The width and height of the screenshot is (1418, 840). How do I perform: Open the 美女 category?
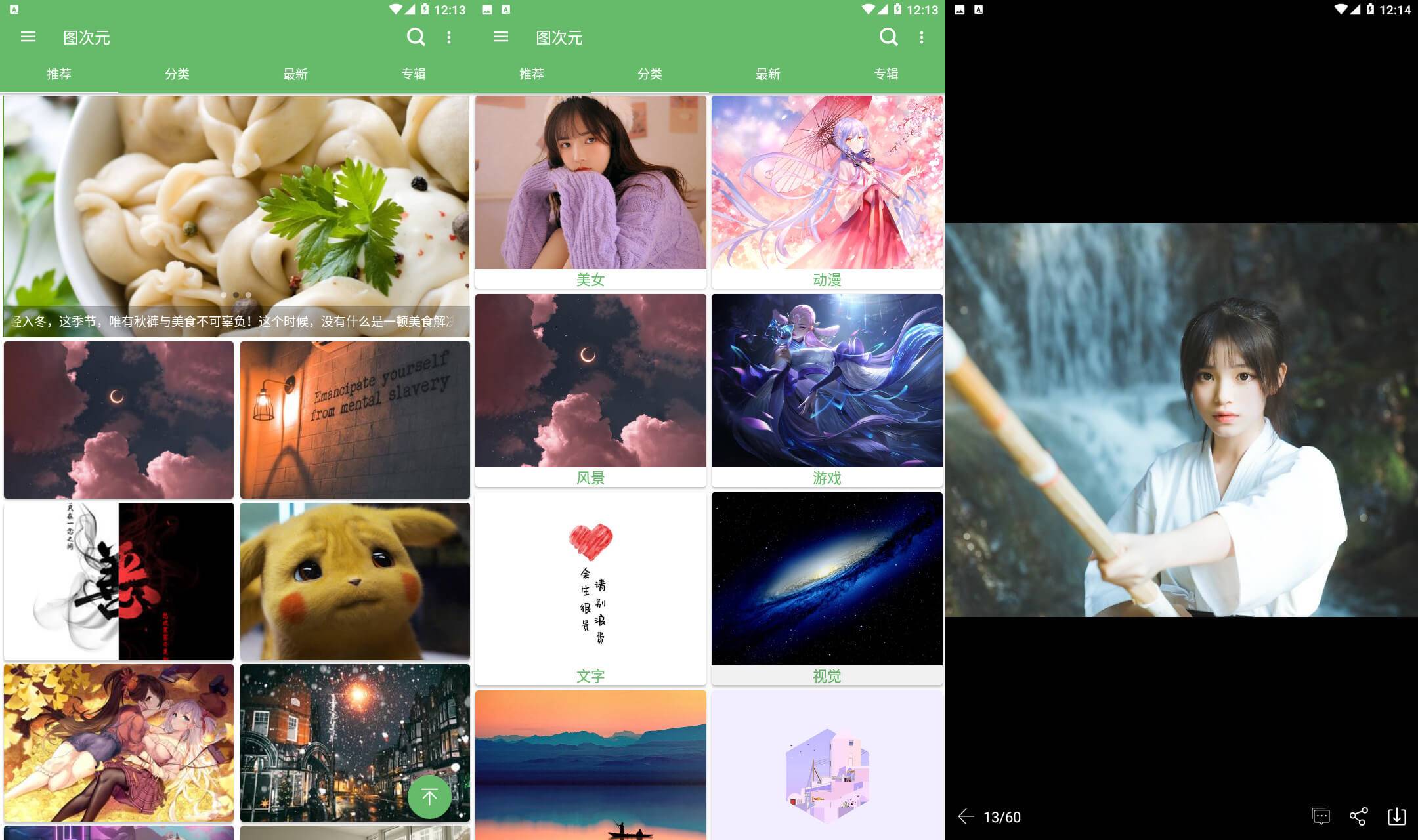pyautogui.click(x=590, y=192)
